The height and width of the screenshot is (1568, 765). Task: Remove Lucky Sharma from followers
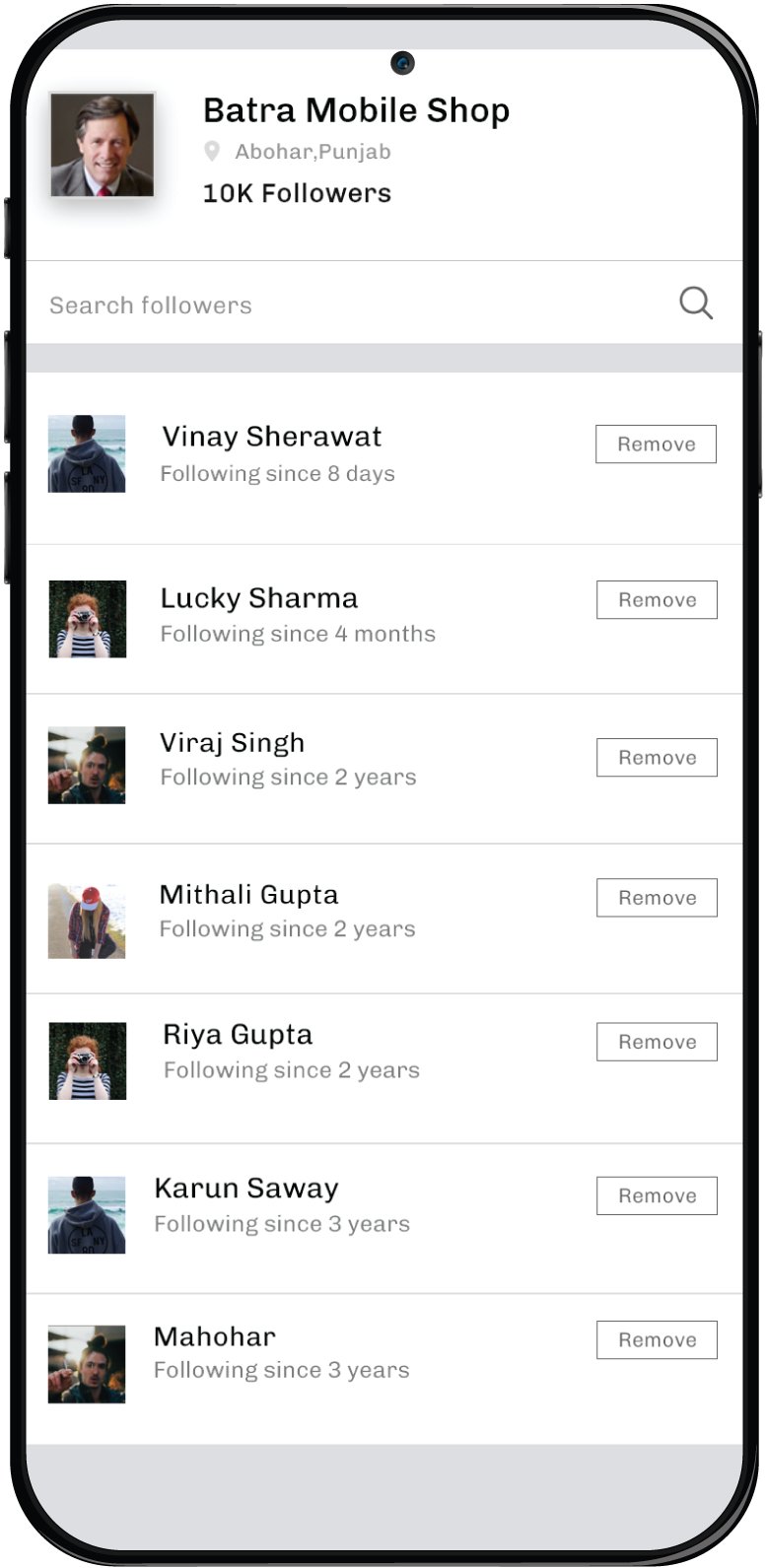657,600
